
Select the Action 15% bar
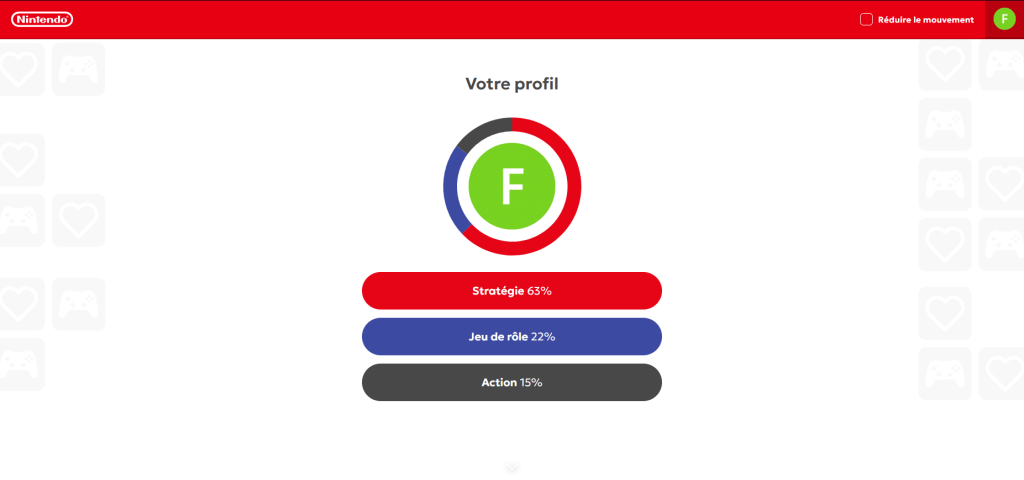click(511, 382)
